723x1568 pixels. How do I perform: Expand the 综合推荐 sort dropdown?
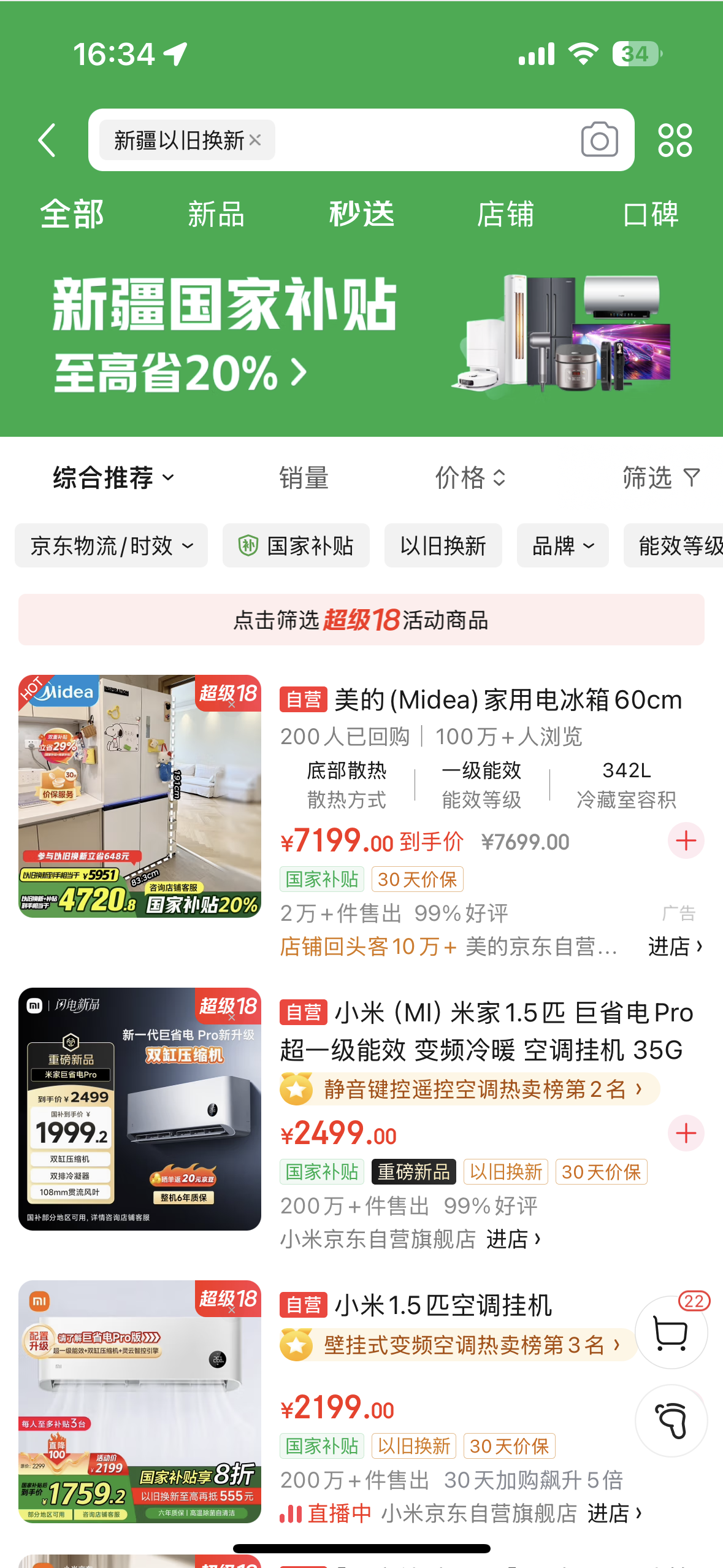113,478
